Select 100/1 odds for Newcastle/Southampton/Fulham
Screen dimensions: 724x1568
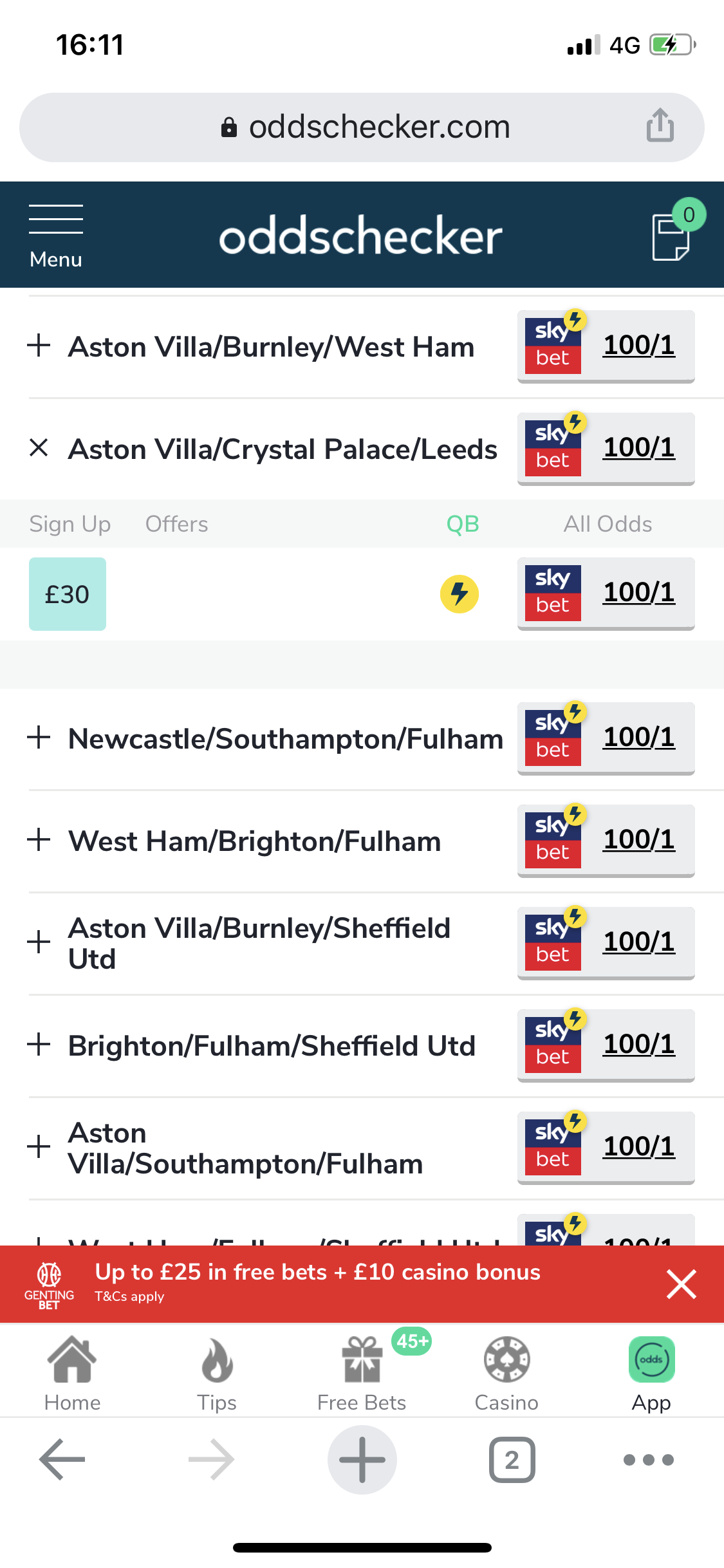[606, 738]
